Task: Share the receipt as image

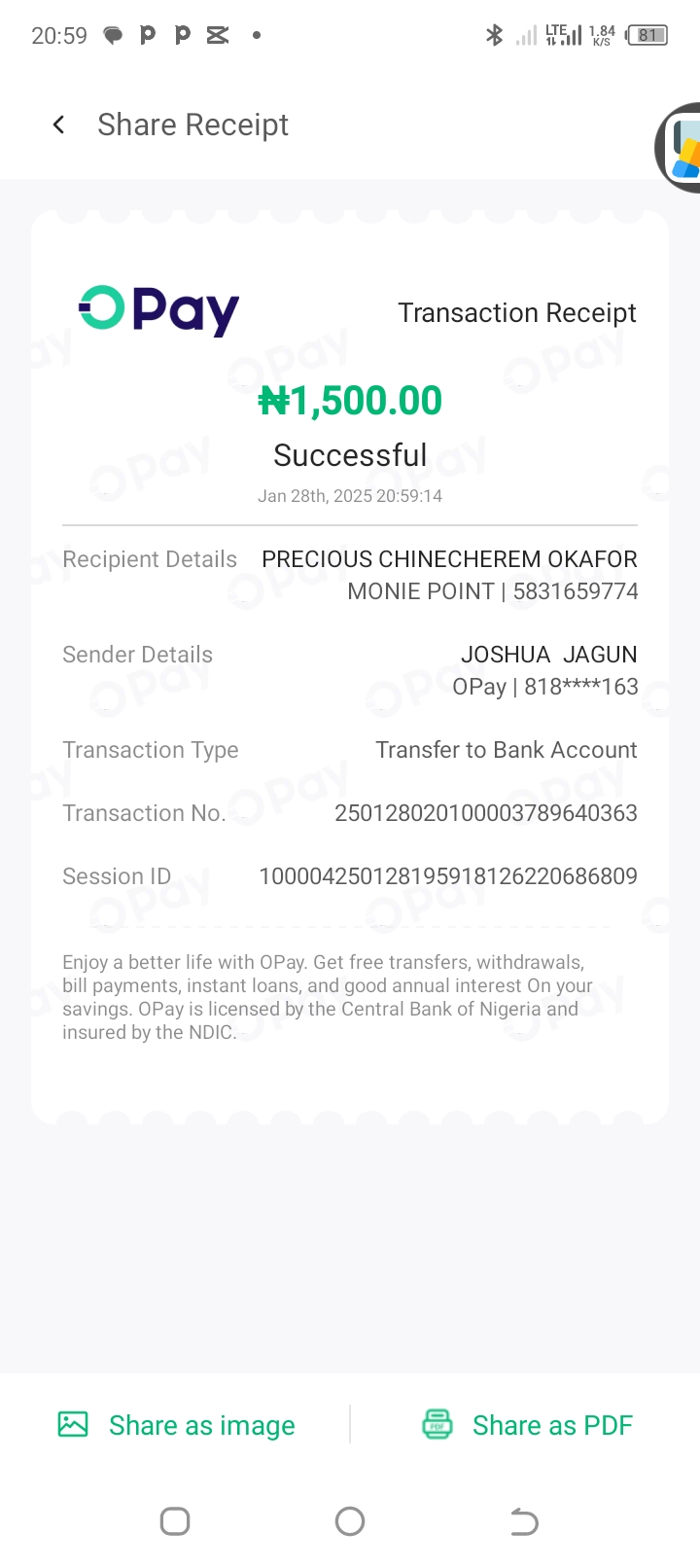Action: (177, 1425)
